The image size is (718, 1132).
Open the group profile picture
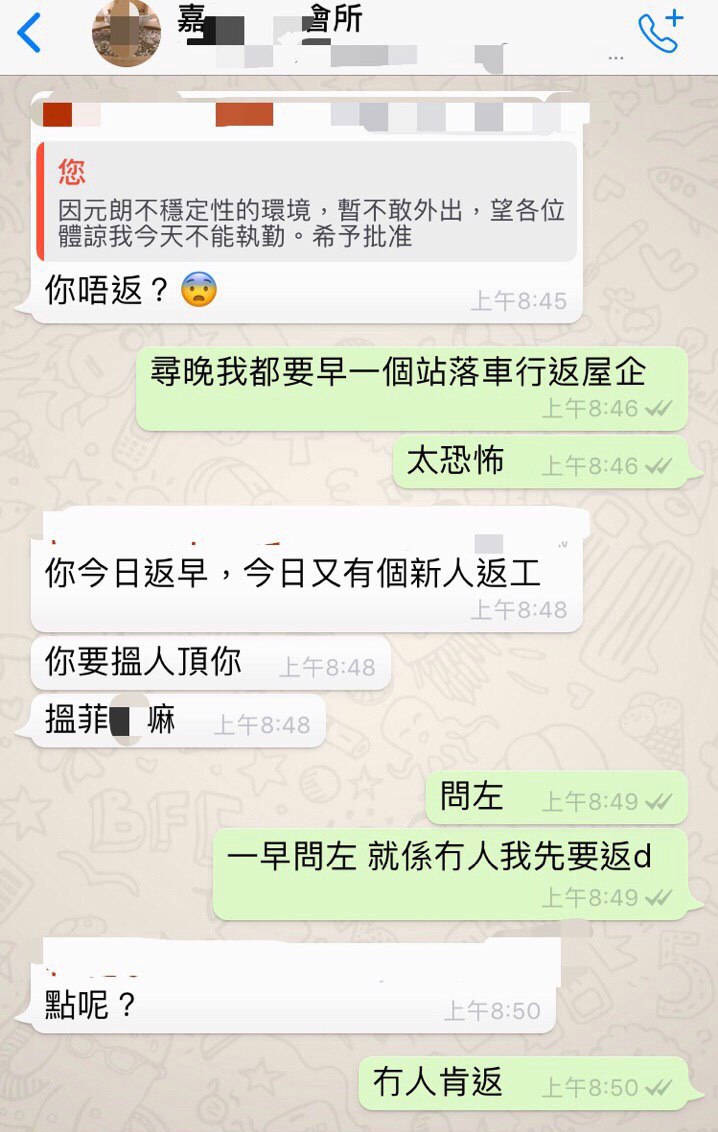point(126,32)
